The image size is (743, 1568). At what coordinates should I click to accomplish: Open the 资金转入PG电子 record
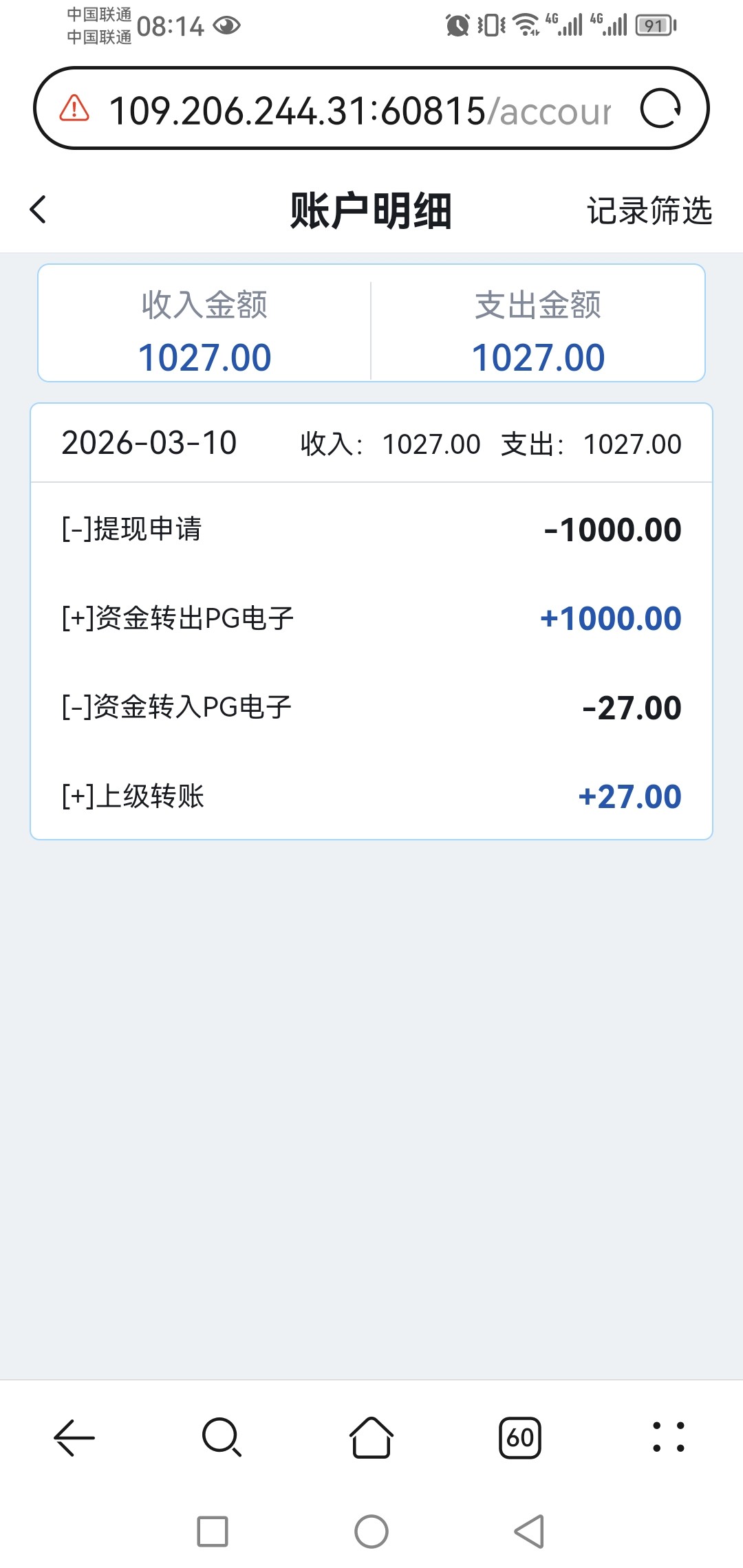coord(371,707)
